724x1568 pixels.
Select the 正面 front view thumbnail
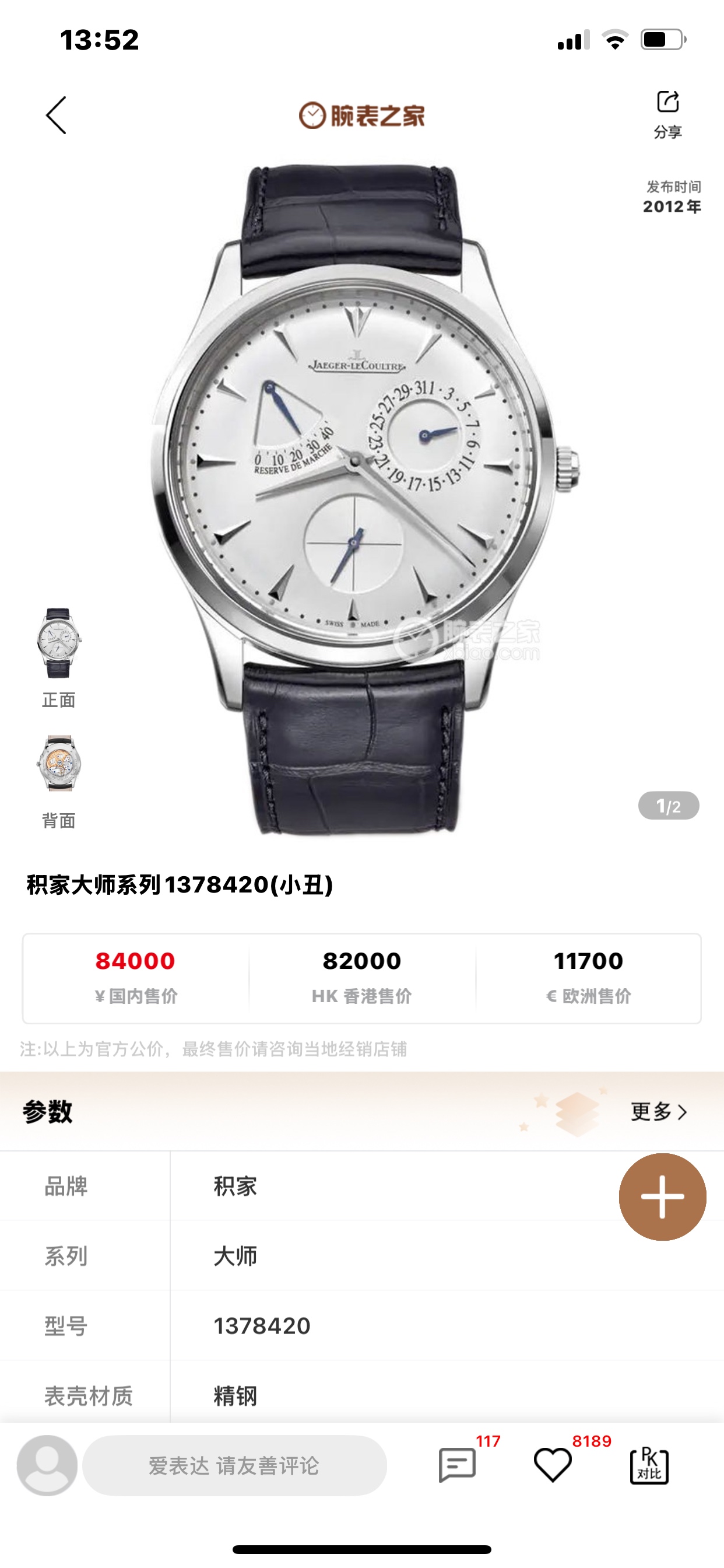59,643
